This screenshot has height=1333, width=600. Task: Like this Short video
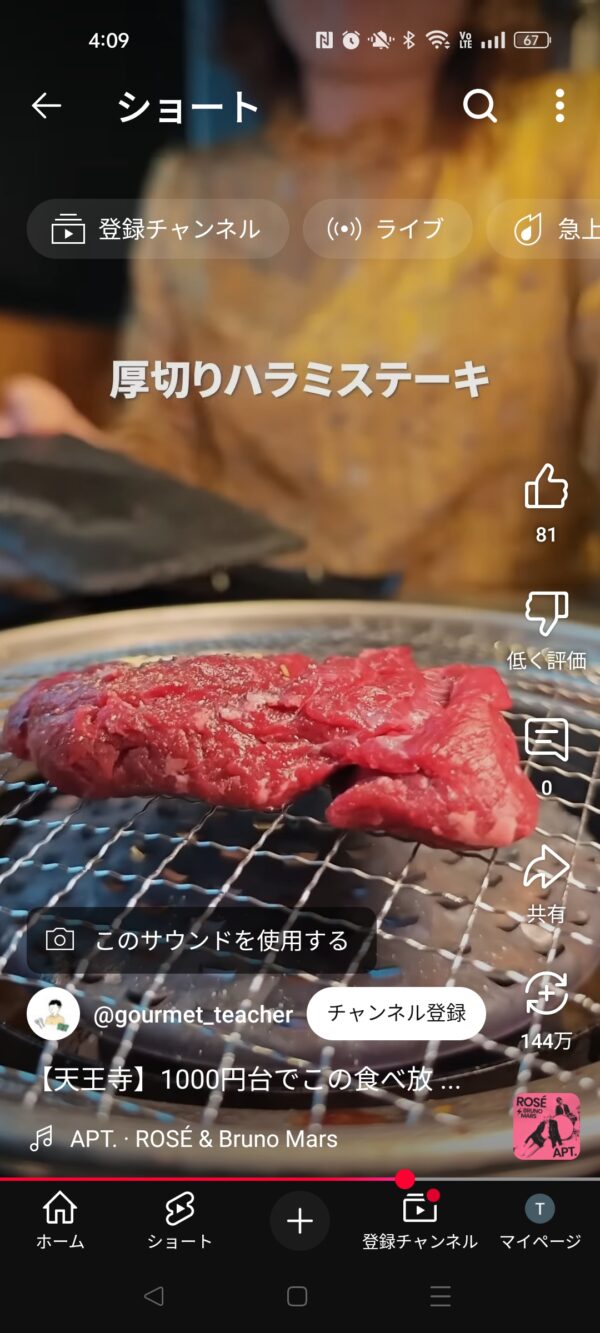pos(546,487)
